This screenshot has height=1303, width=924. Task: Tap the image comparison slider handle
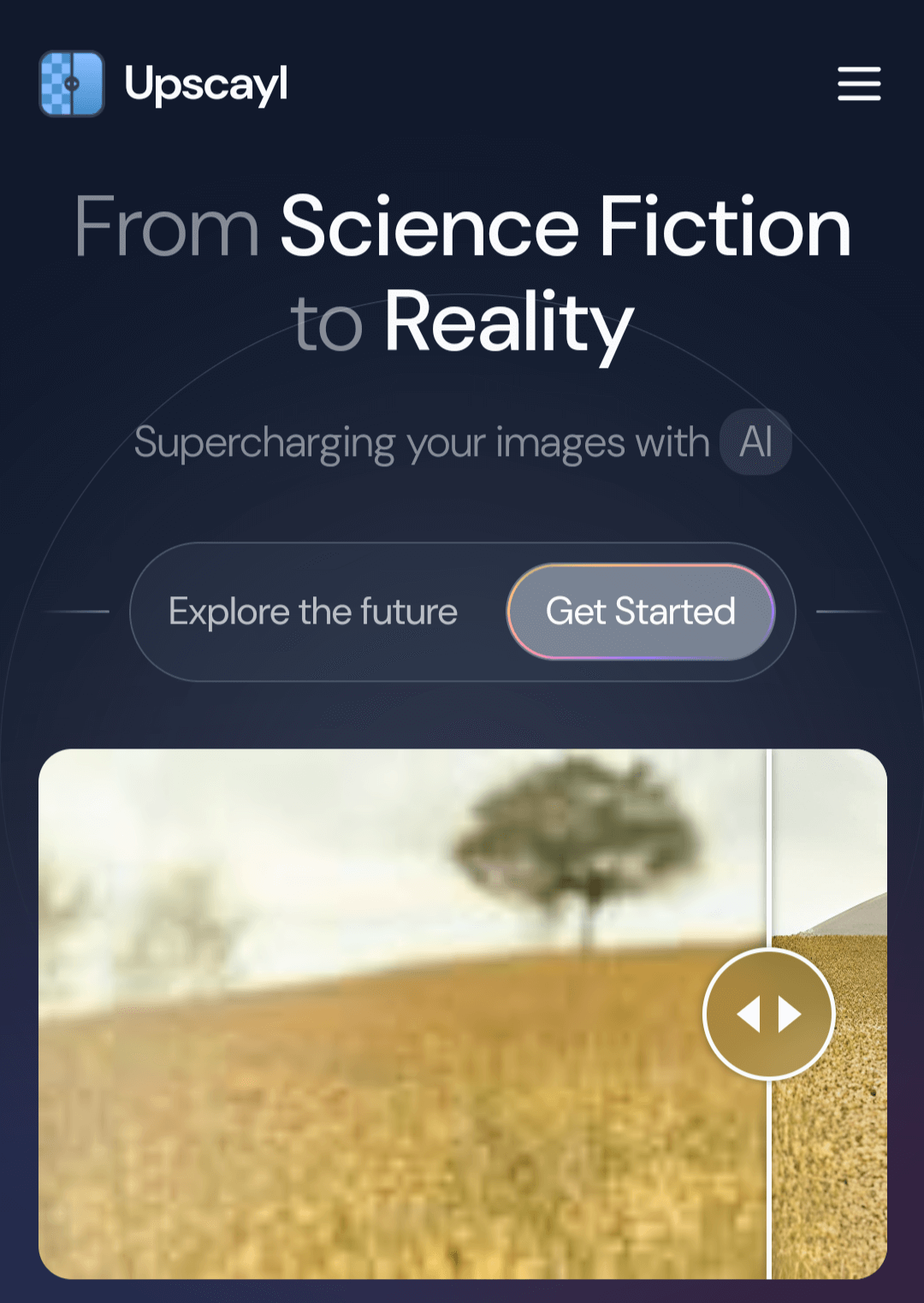pyautogui.click(x=768, y=1015)
